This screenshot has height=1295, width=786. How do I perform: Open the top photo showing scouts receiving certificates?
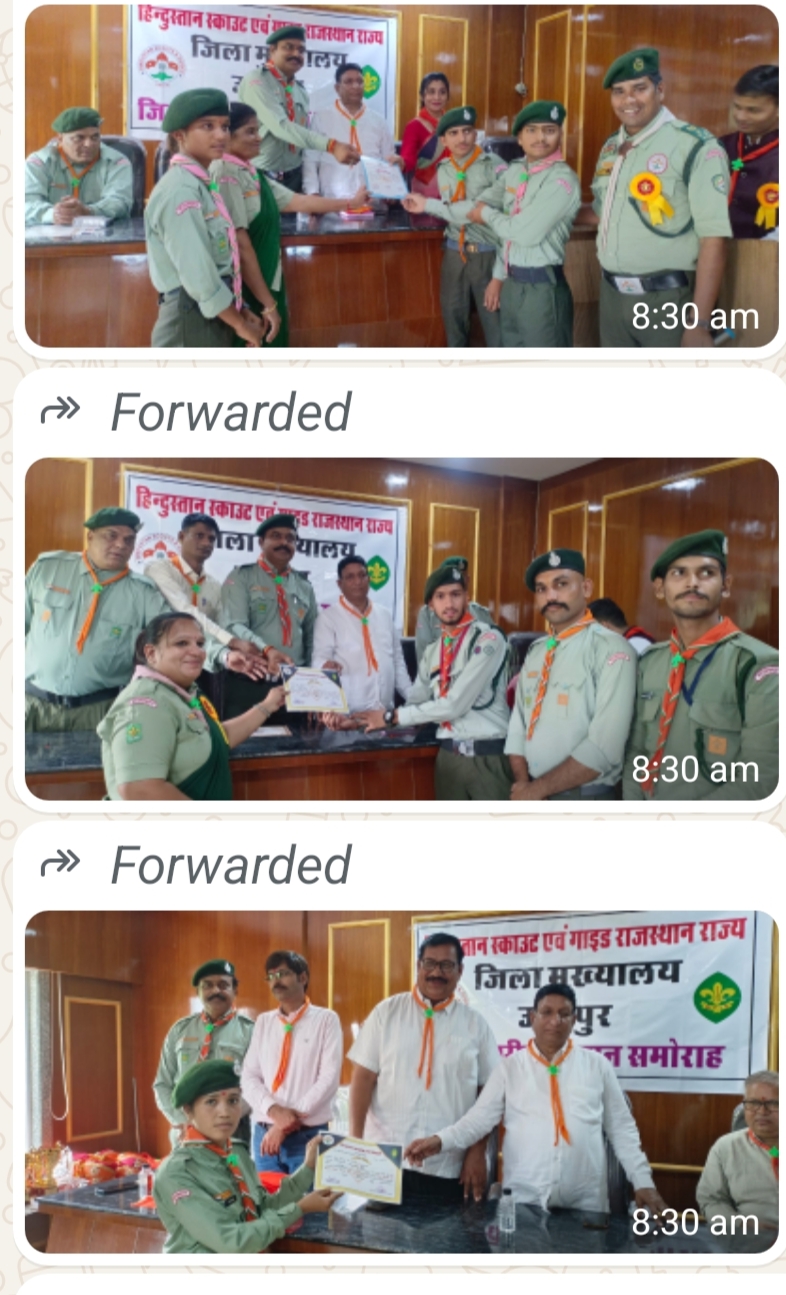coord(400,176)
